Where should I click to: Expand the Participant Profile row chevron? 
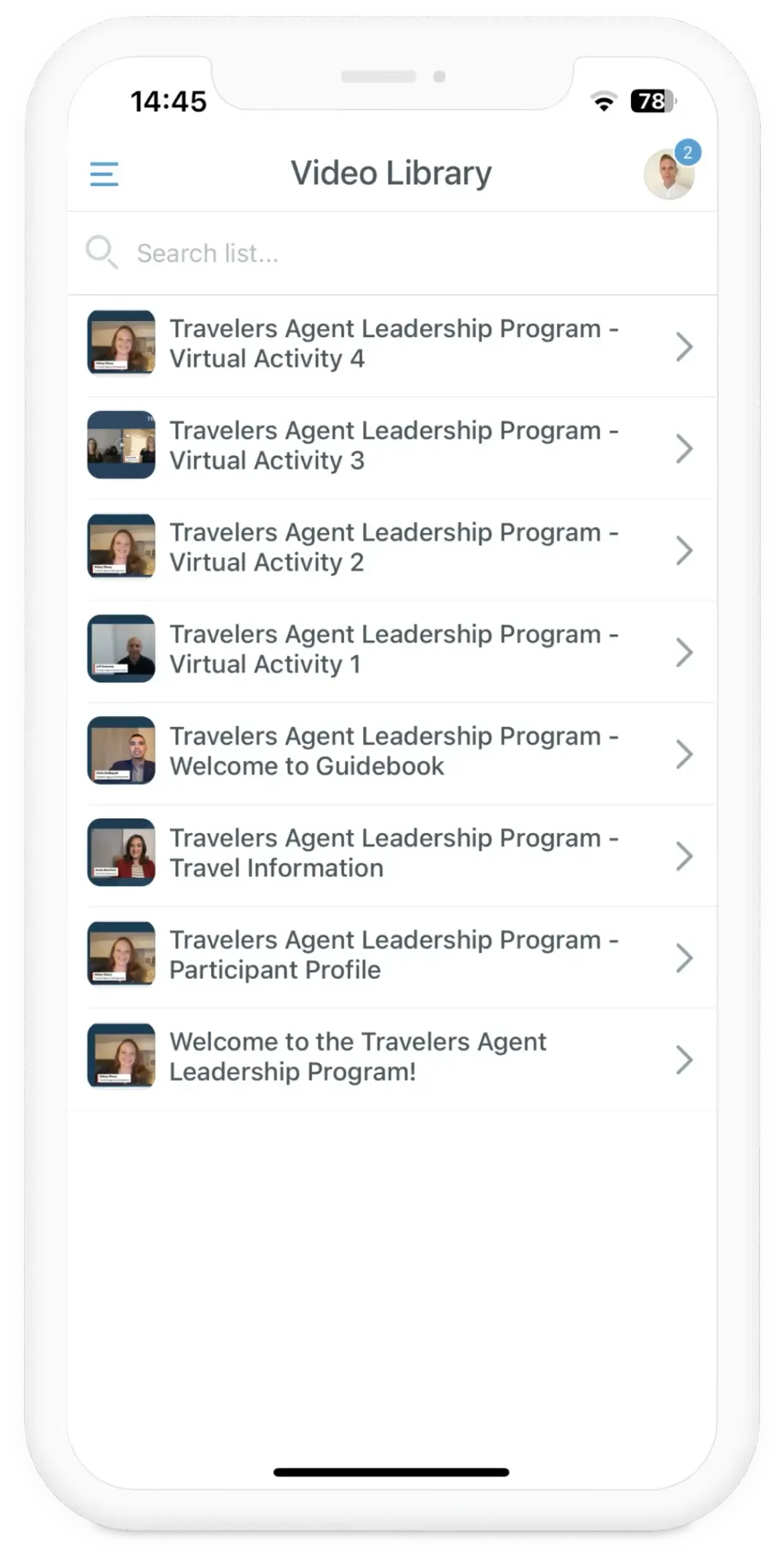pyautogui.click(x=683, y=957)
